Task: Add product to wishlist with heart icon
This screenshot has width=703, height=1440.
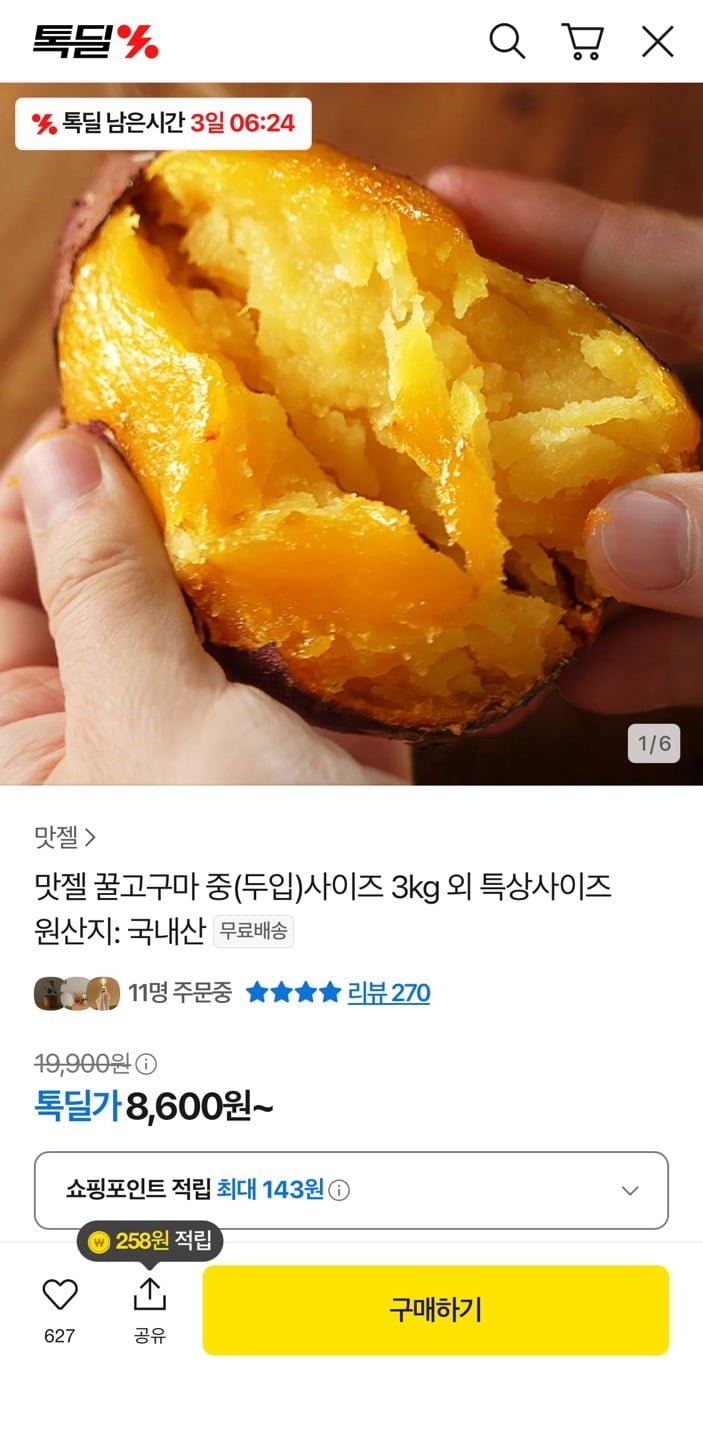Action: 60,1295
